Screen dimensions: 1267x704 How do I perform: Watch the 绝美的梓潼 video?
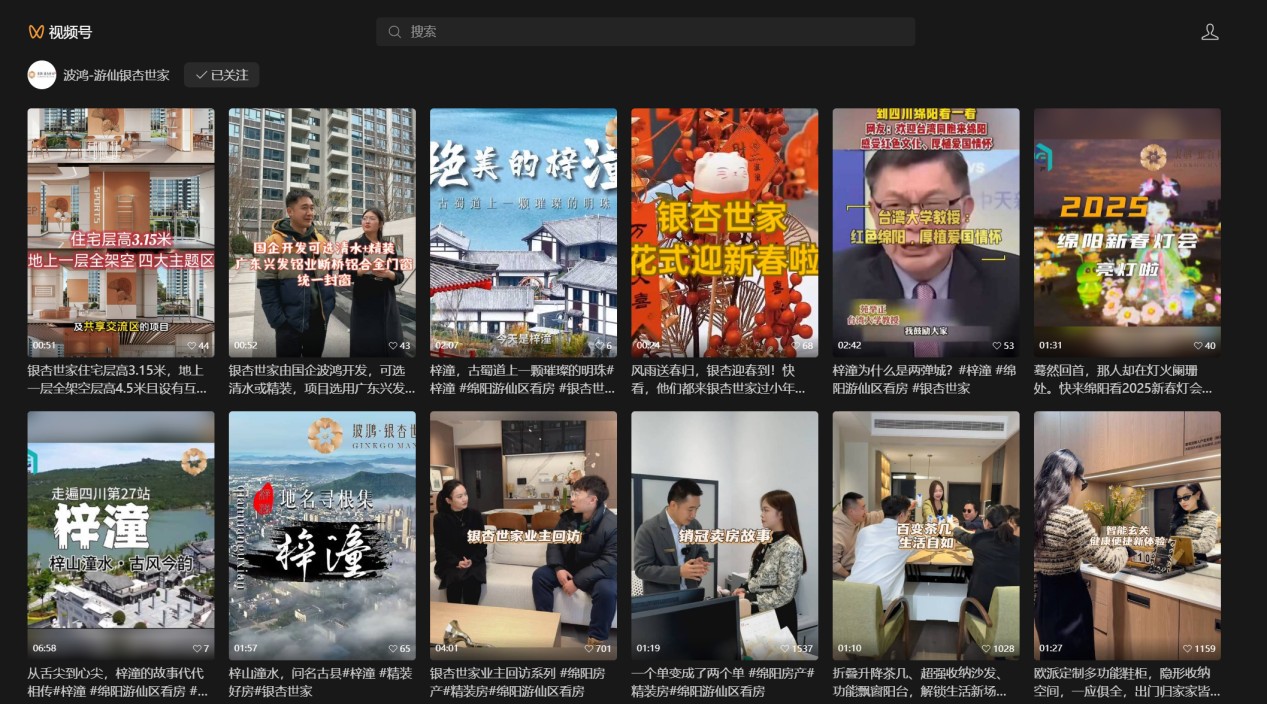click(x=523, y=232)
